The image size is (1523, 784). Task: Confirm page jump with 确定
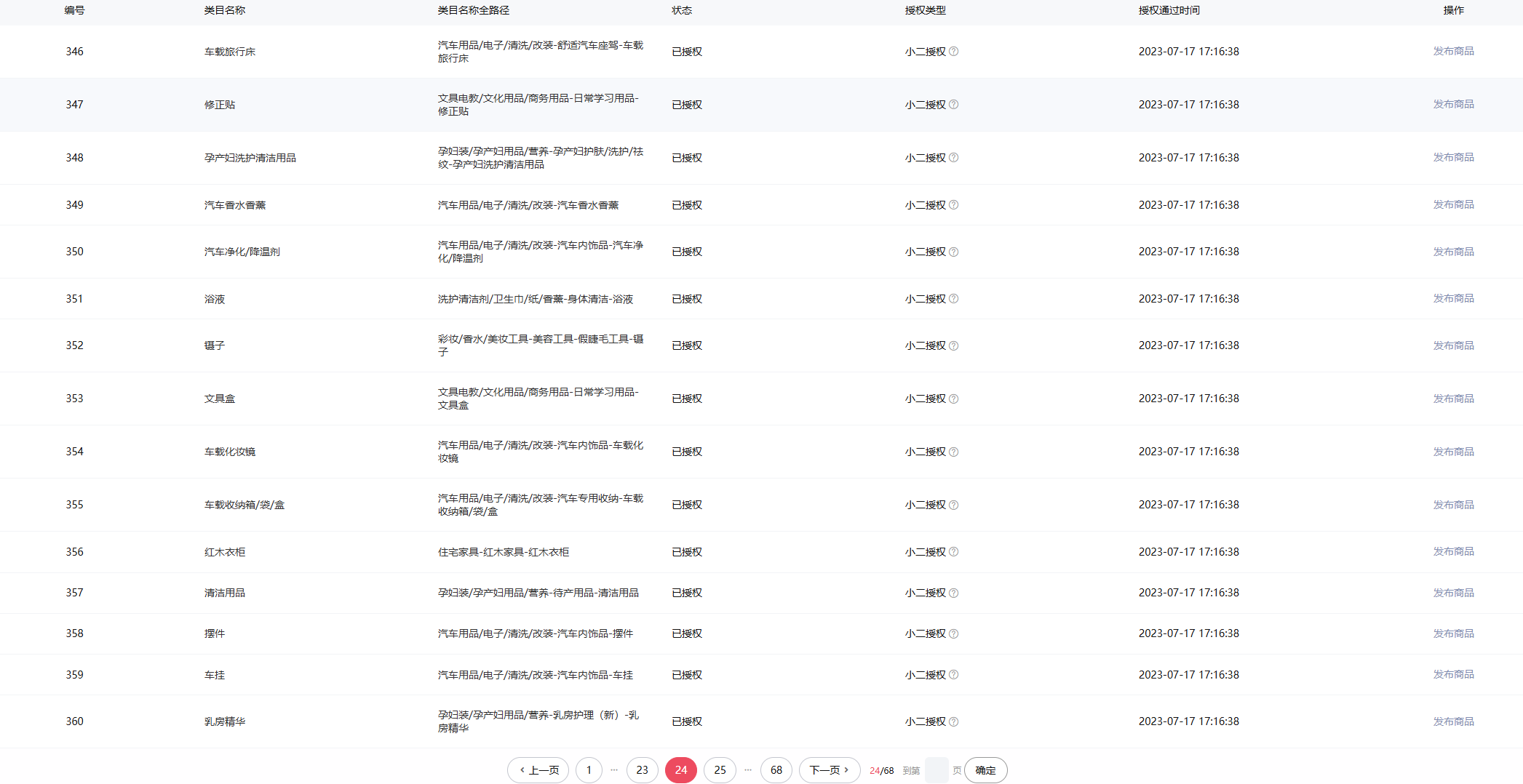(x=985, y=770)
